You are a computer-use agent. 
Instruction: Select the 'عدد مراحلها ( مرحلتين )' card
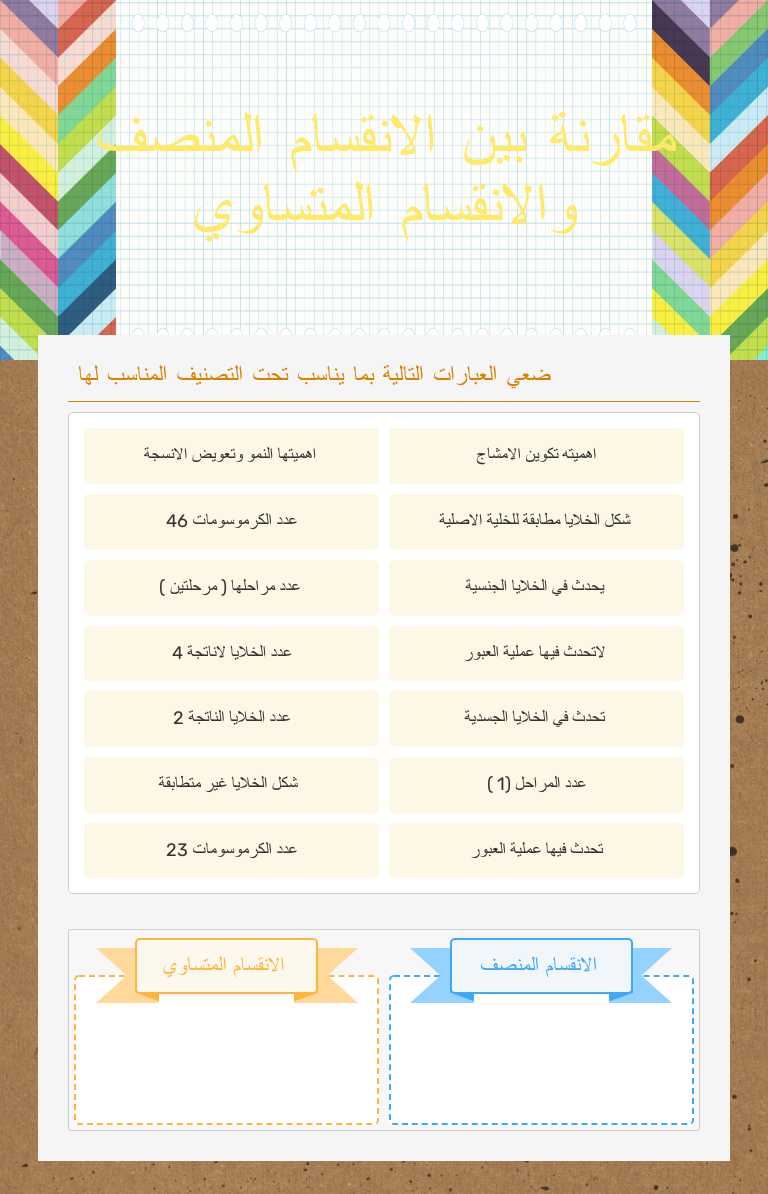(x=231, y=586)
